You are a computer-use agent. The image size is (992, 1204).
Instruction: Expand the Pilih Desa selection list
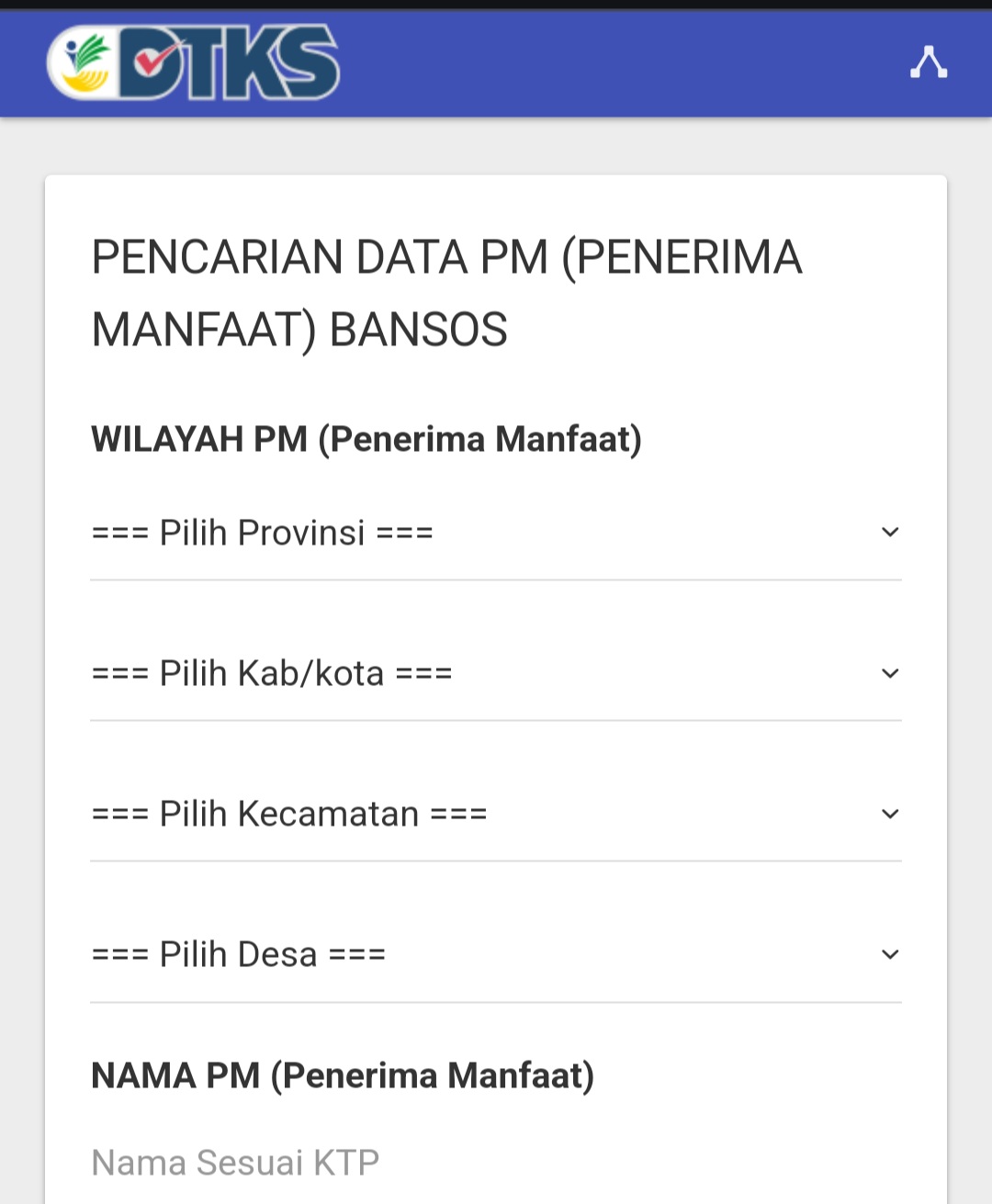367,954
